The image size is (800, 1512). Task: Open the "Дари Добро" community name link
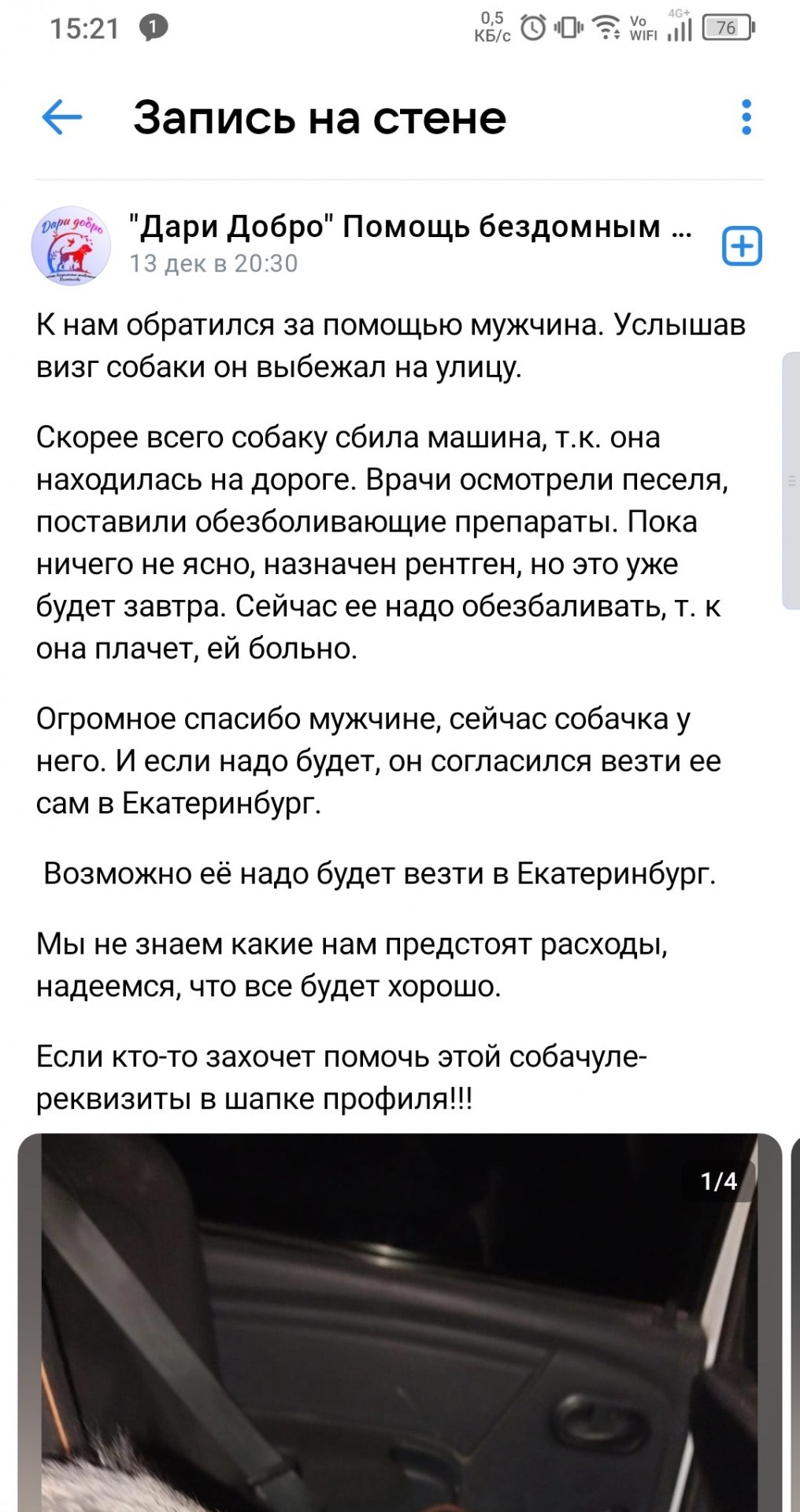point(410,227)
